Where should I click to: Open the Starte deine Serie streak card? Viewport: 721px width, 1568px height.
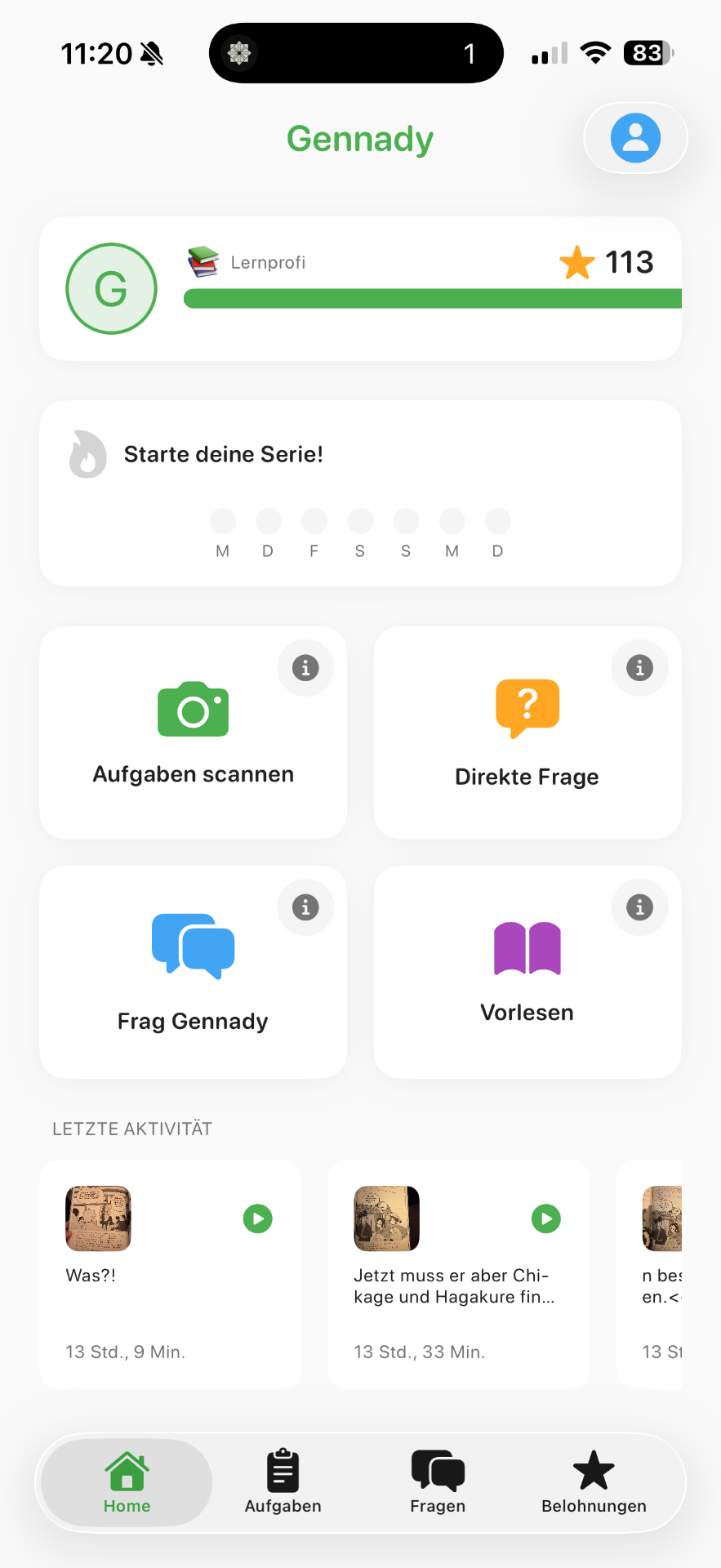click(x=360, y=493)
